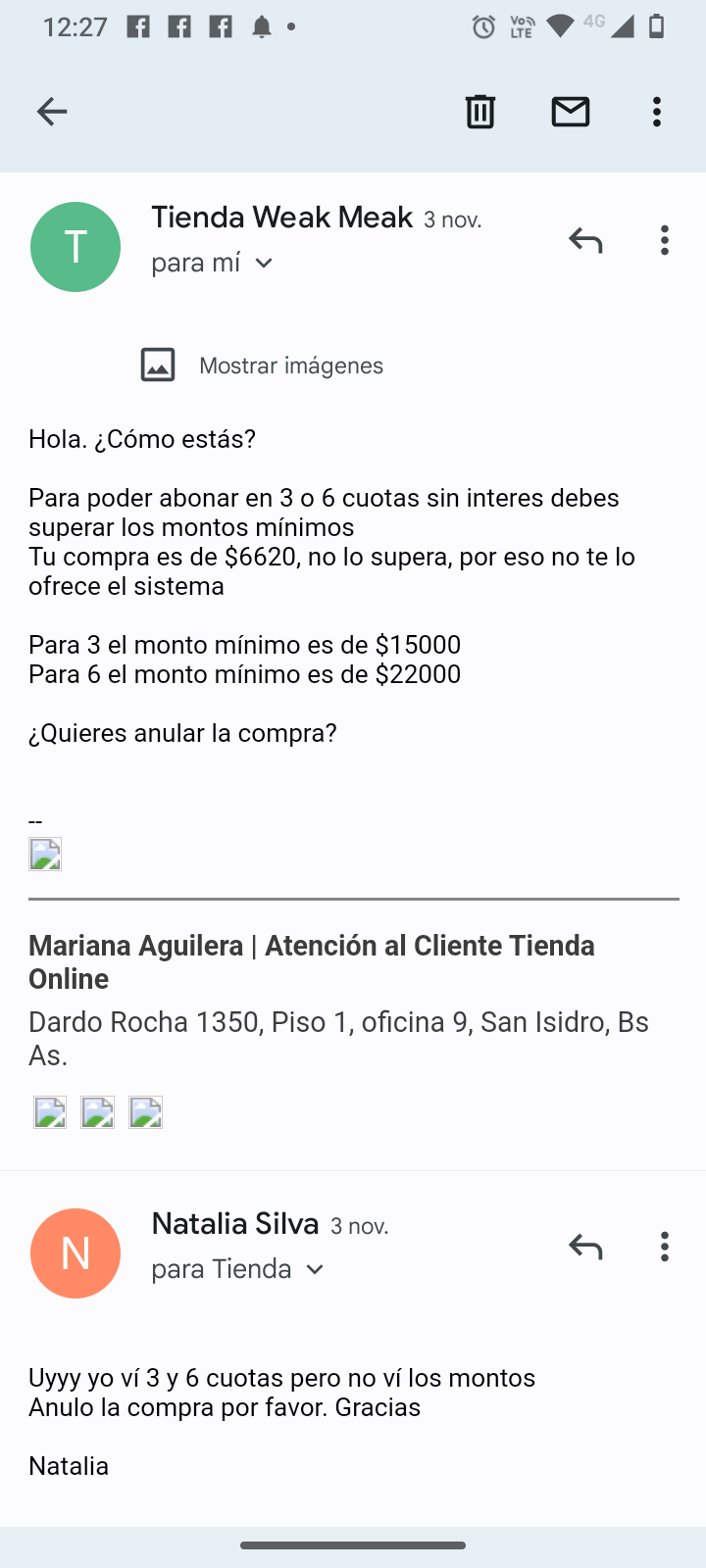Open more options for Natalia Silva's message
The height and width of the screenshot is (1568, 706).
tap(665, 1247)
